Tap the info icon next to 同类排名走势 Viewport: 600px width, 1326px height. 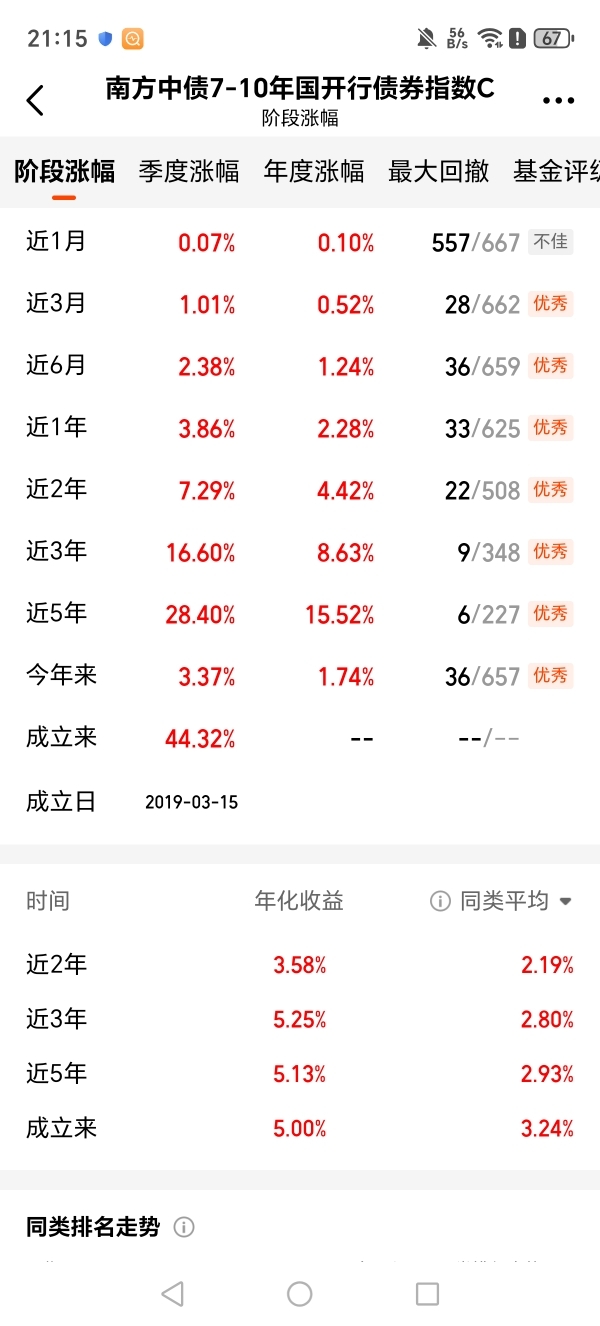(x=184, y=1227)
